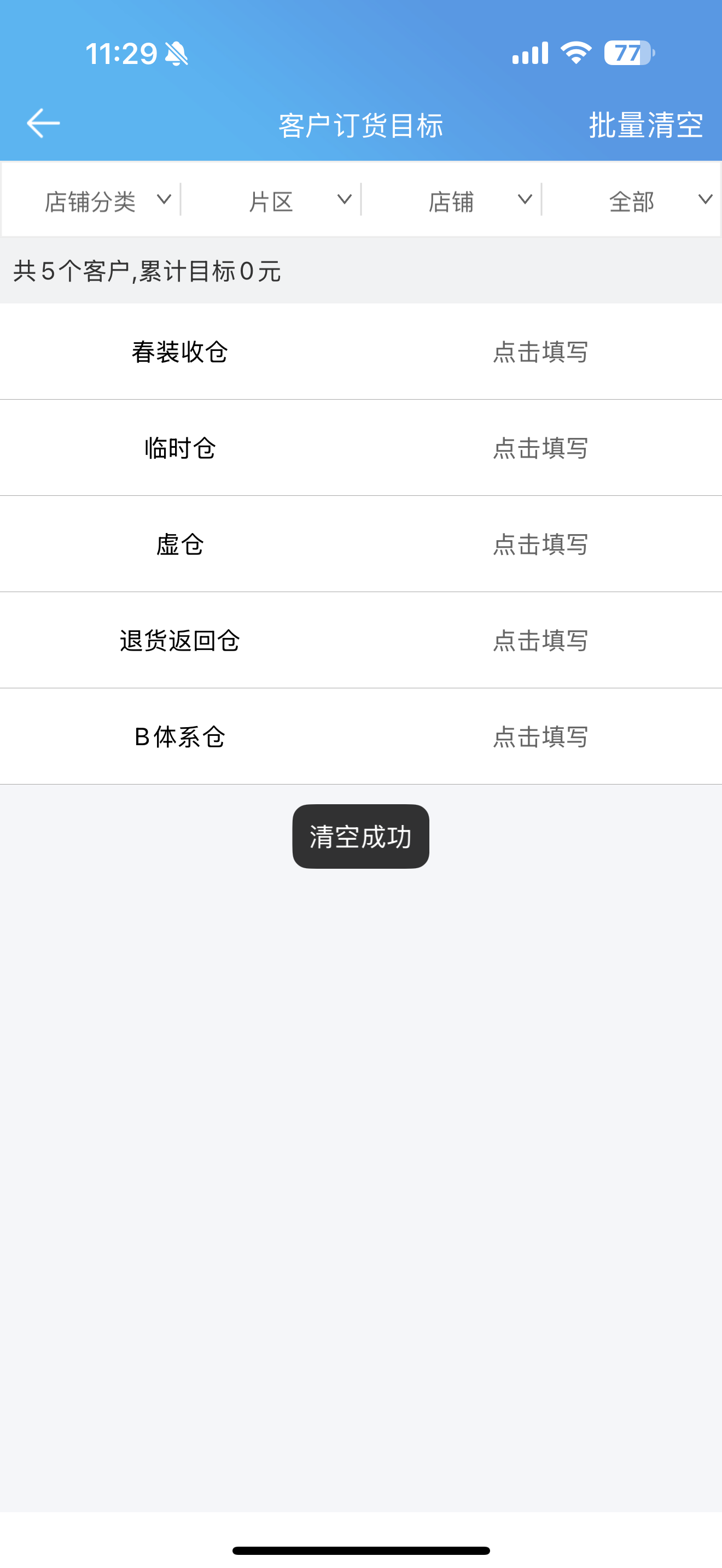
Task: Enter target for 虚仓
Action: point(540,544)
